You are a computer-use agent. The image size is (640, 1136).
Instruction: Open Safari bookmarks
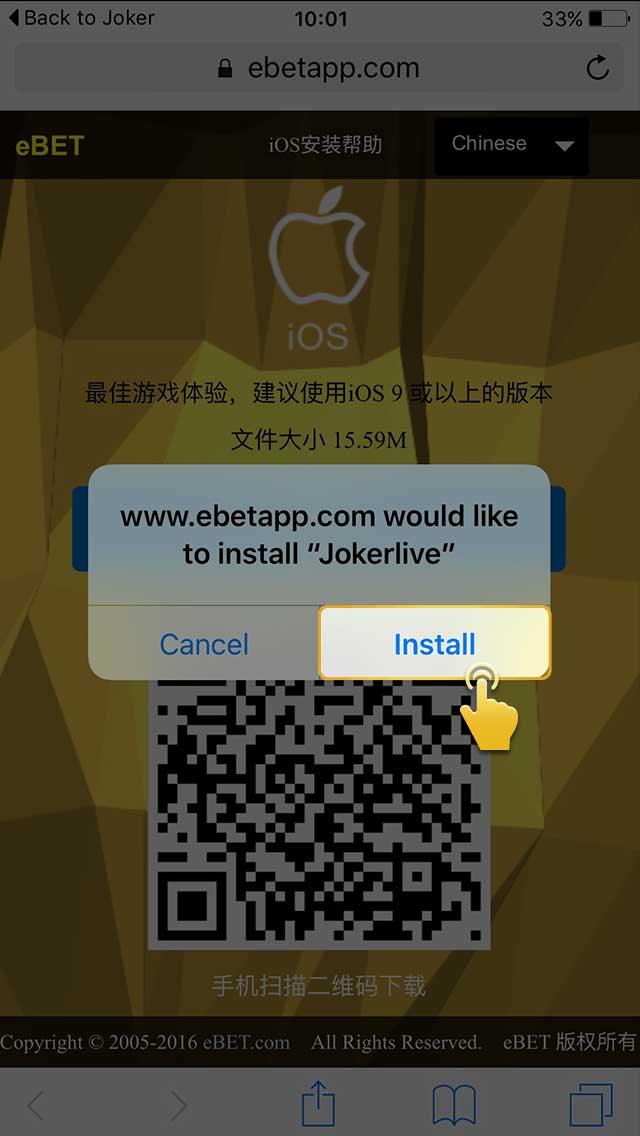pos(454,1105)
